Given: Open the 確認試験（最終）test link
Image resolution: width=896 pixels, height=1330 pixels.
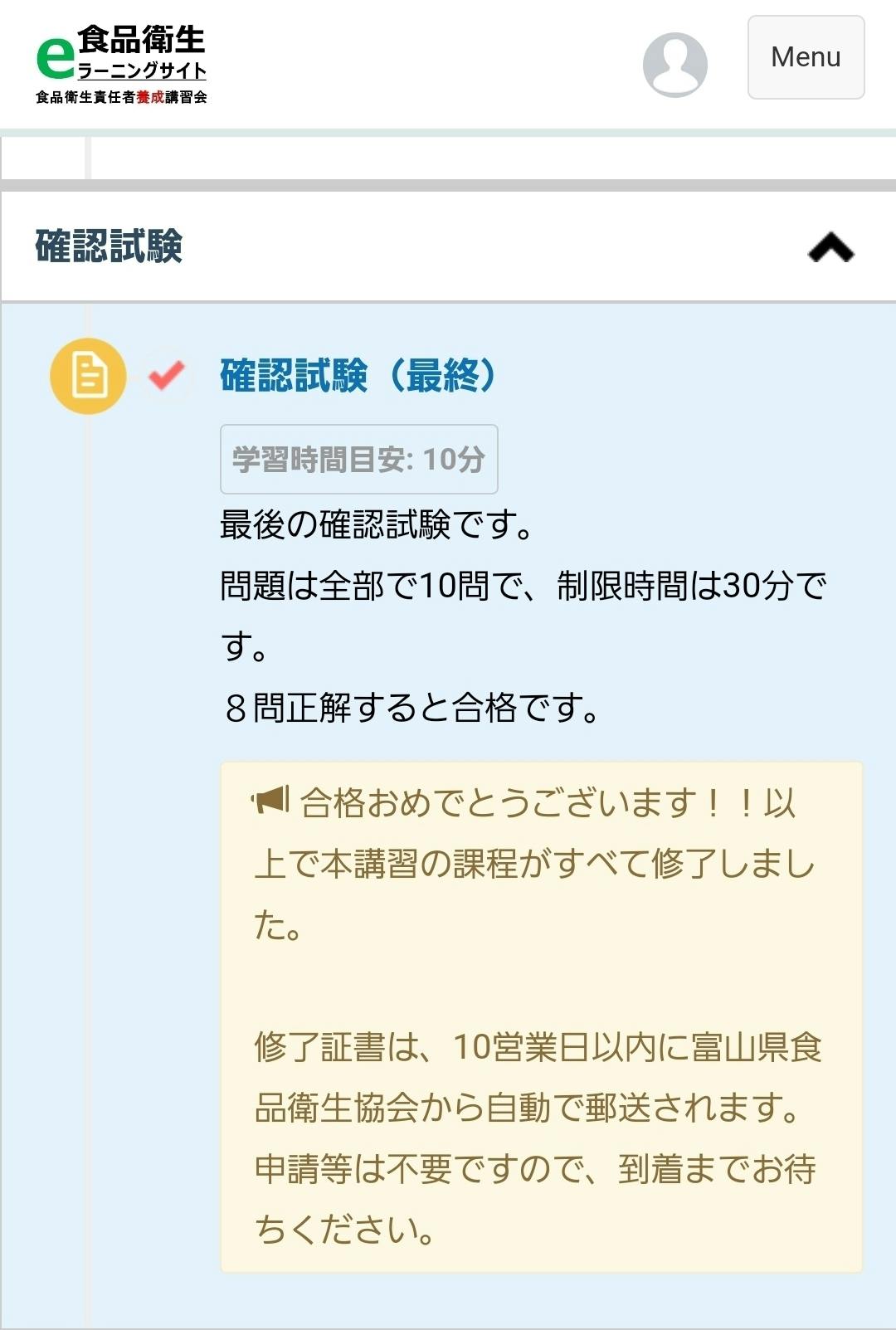Looking at the screenshot, I should click(358, 375).
